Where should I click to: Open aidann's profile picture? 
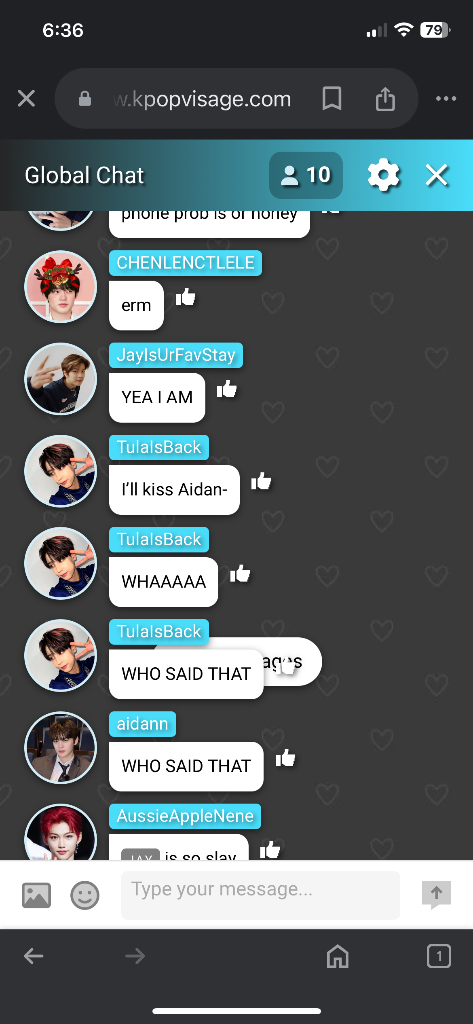[x=61, y=747]
